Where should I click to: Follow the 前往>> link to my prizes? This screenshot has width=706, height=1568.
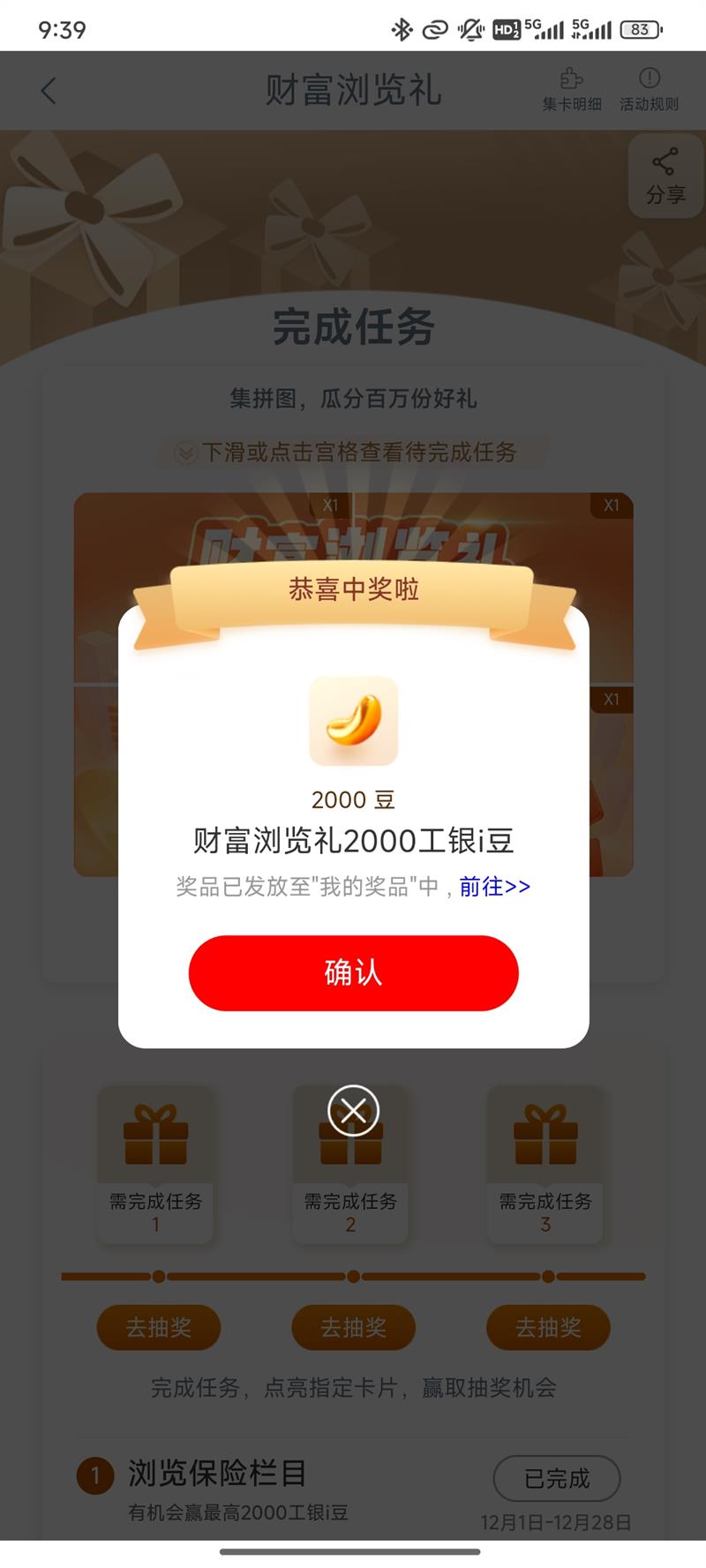[494, 887]
